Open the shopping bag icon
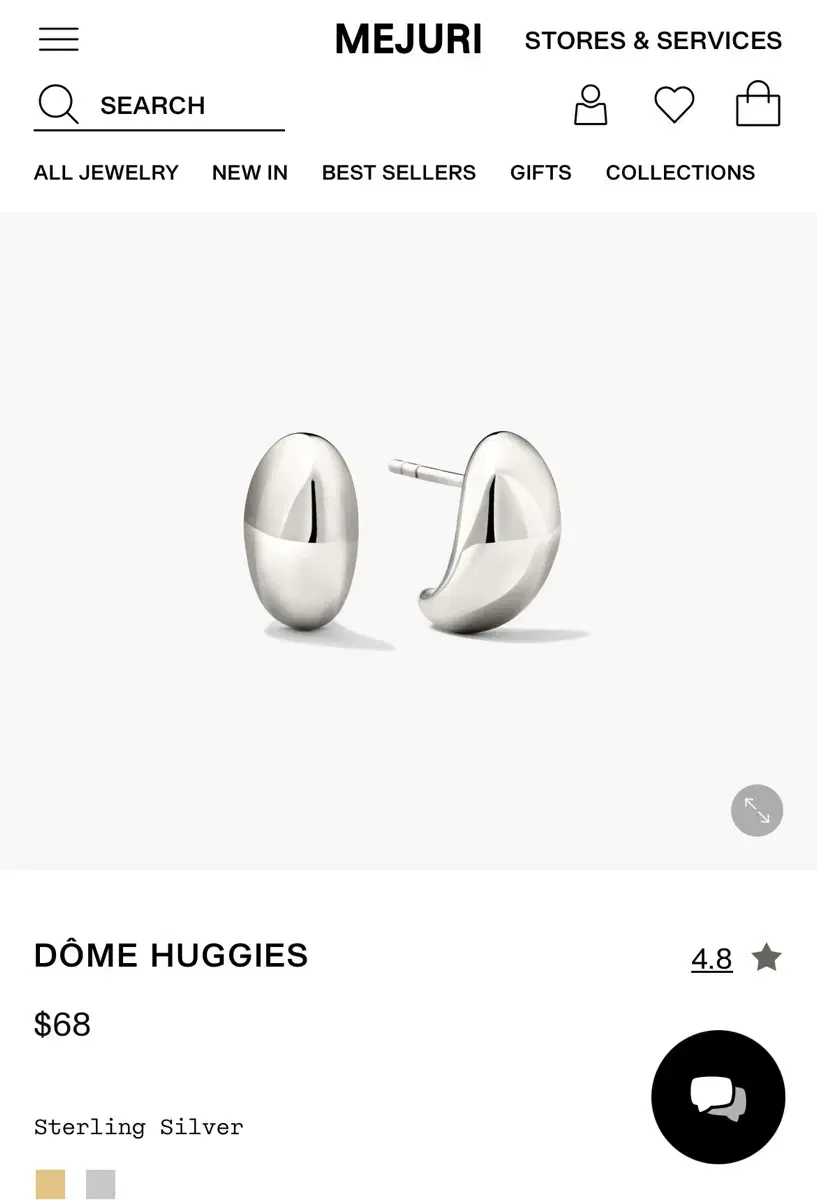The height and width of the screenshot is (1200, 817). coord(757,103)
